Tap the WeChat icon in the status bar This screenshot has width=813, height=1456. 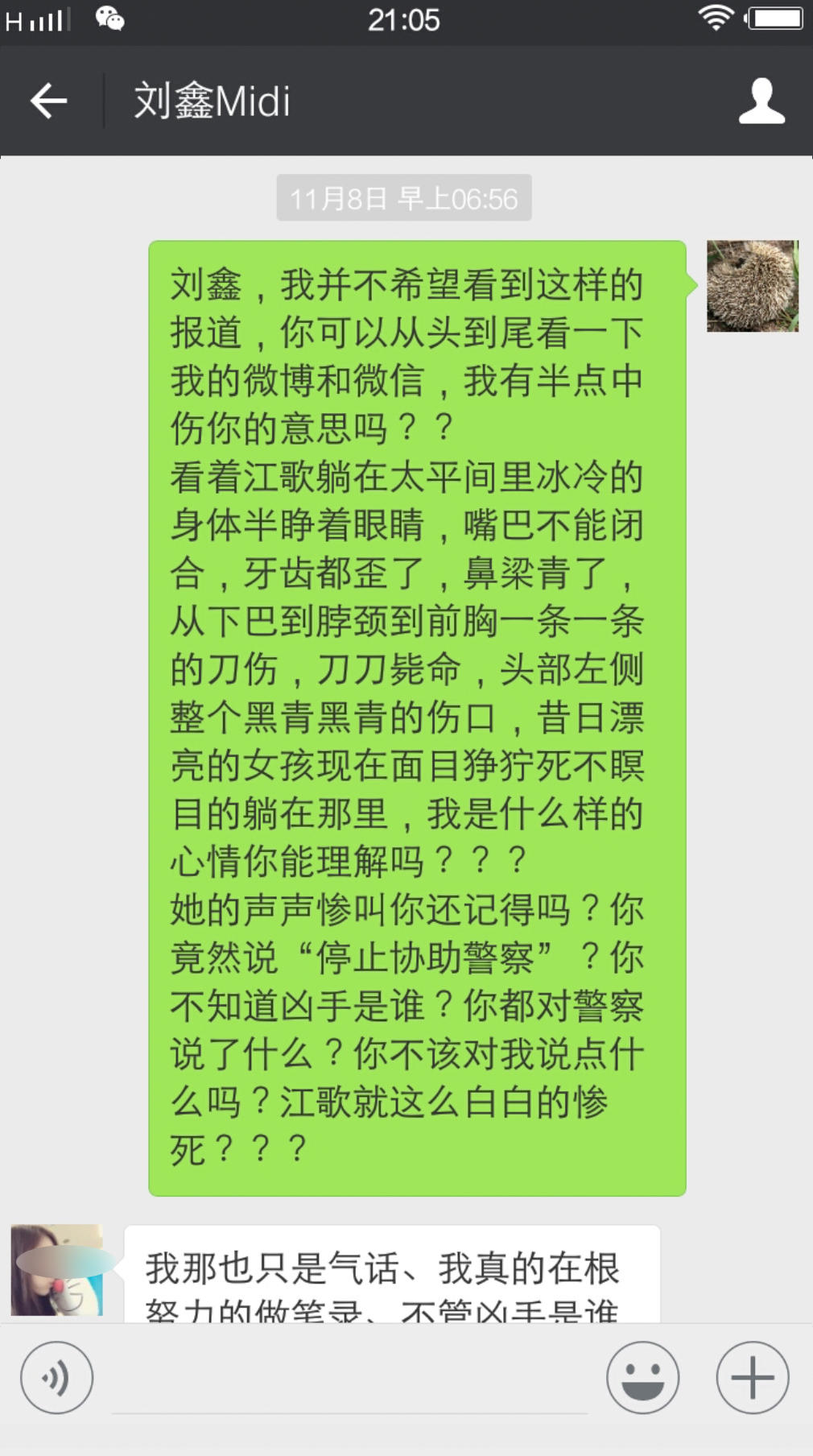(109, 20)
